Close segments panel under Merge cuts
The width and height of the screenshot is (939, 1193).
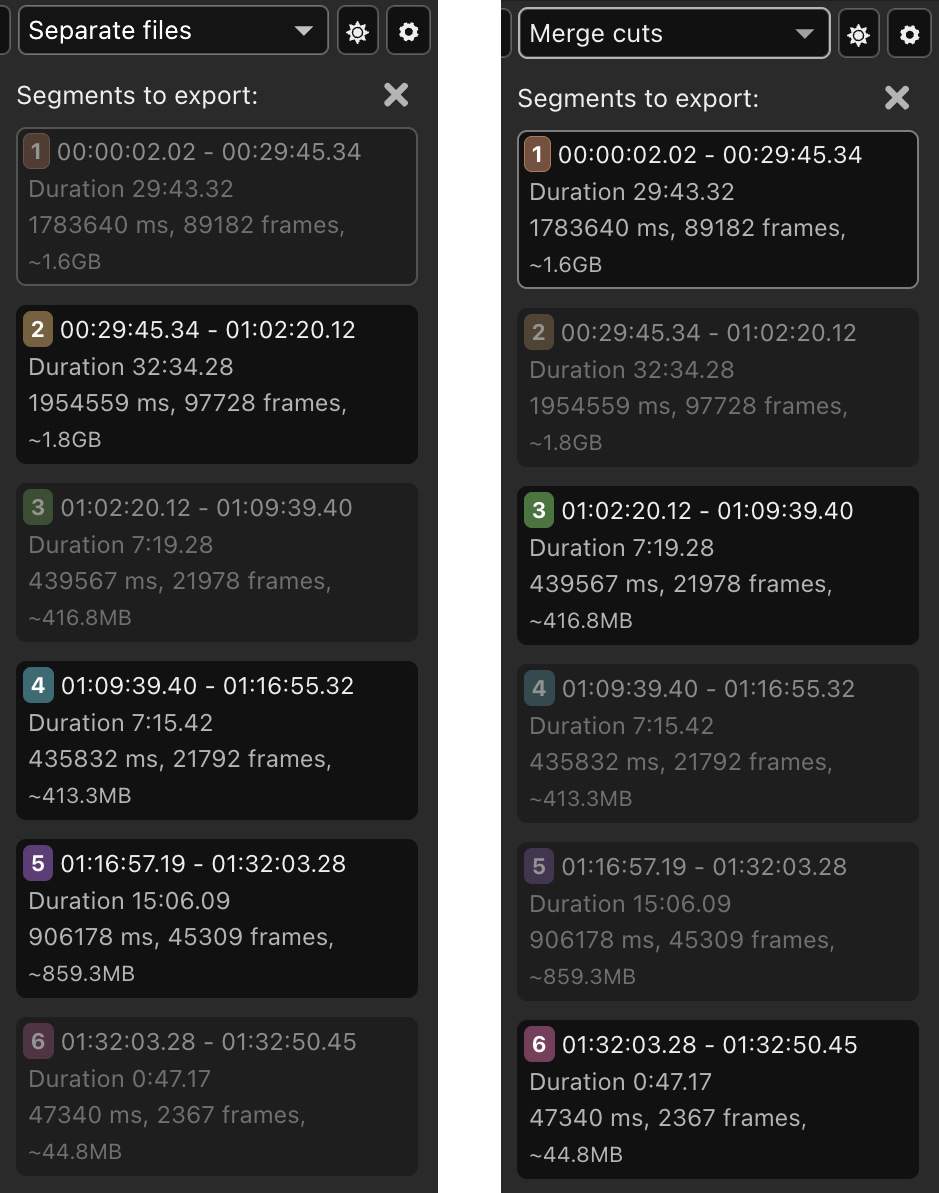point(897,98)
